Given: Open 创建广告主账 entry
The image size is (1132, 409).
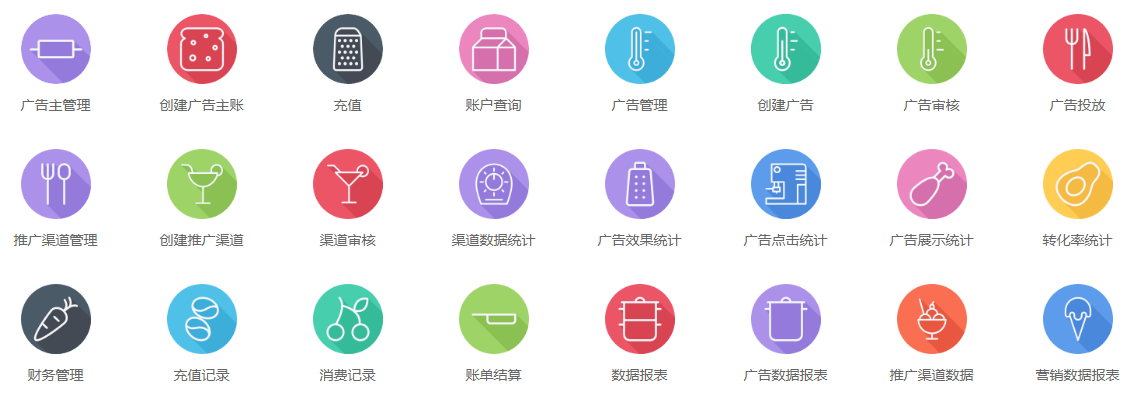Looking at the screenshot, I should (202, 49).
